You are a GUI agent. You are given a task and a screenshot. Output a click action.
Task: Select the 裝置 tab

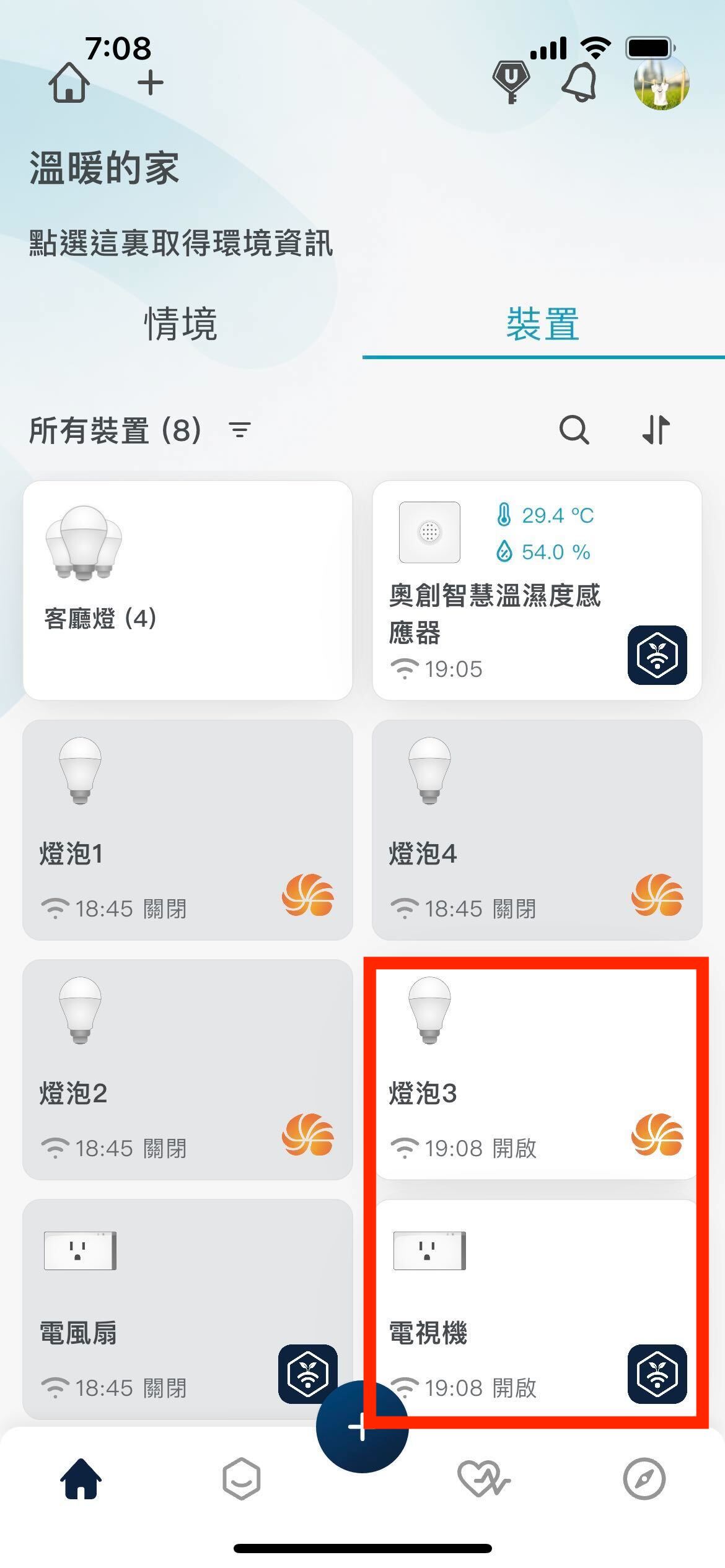[543, 324]
